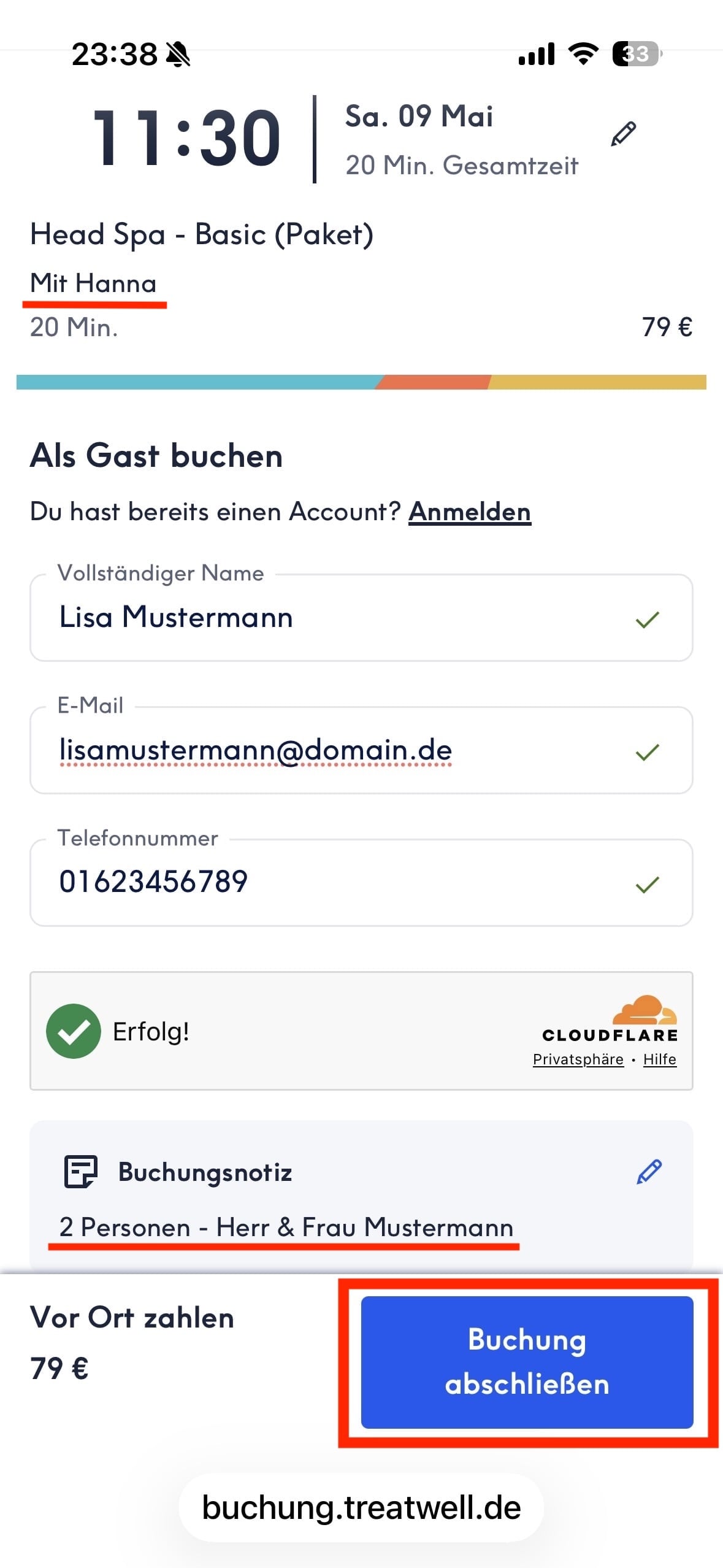Select the Telefonnummer field
The image size is (723, 1568).
click(343, 882)
